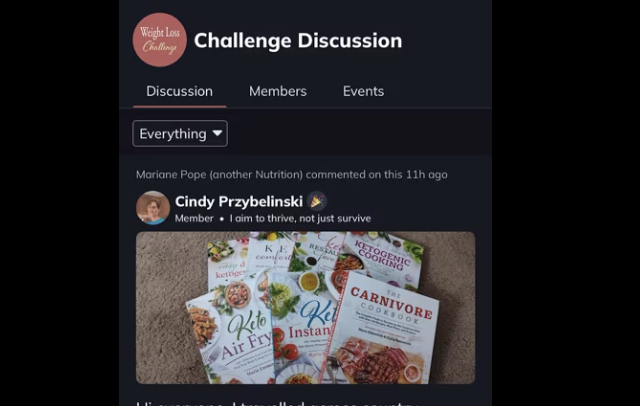This screenshot has height=406, width=640.
Task: Expand the Everything filter dropdown
Action: click(180, 134)
